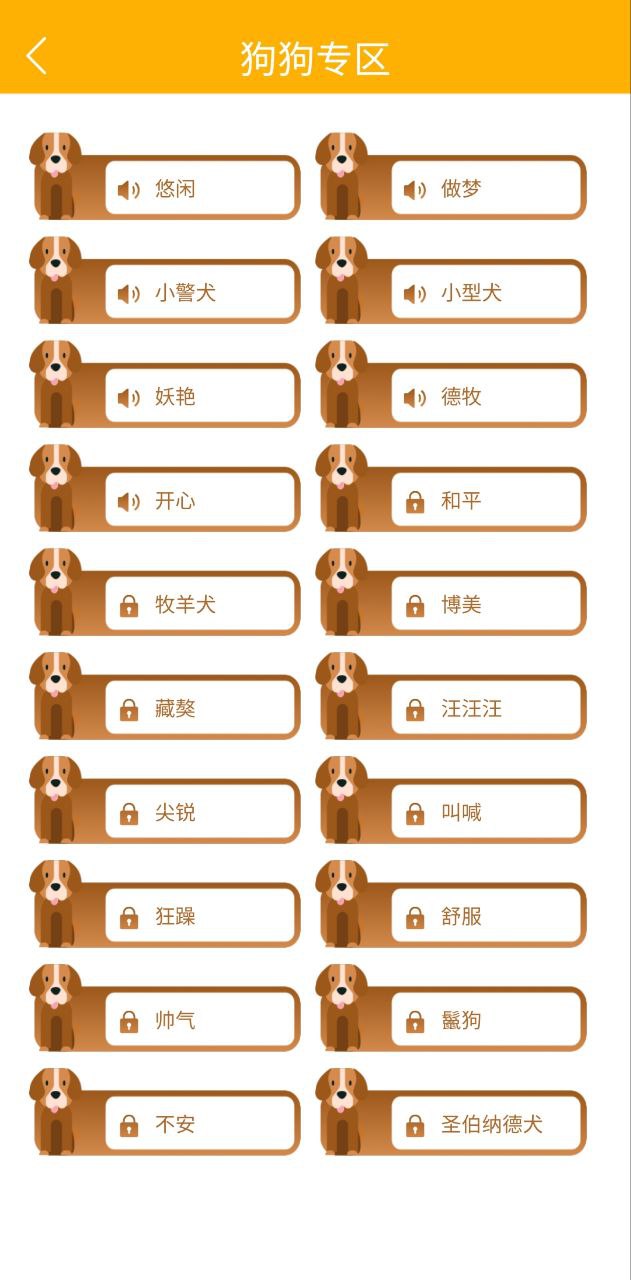Unlock the 狂躁 sound
The height and width of the screenshot is (1280, 631).
click(x=200, y=916)
